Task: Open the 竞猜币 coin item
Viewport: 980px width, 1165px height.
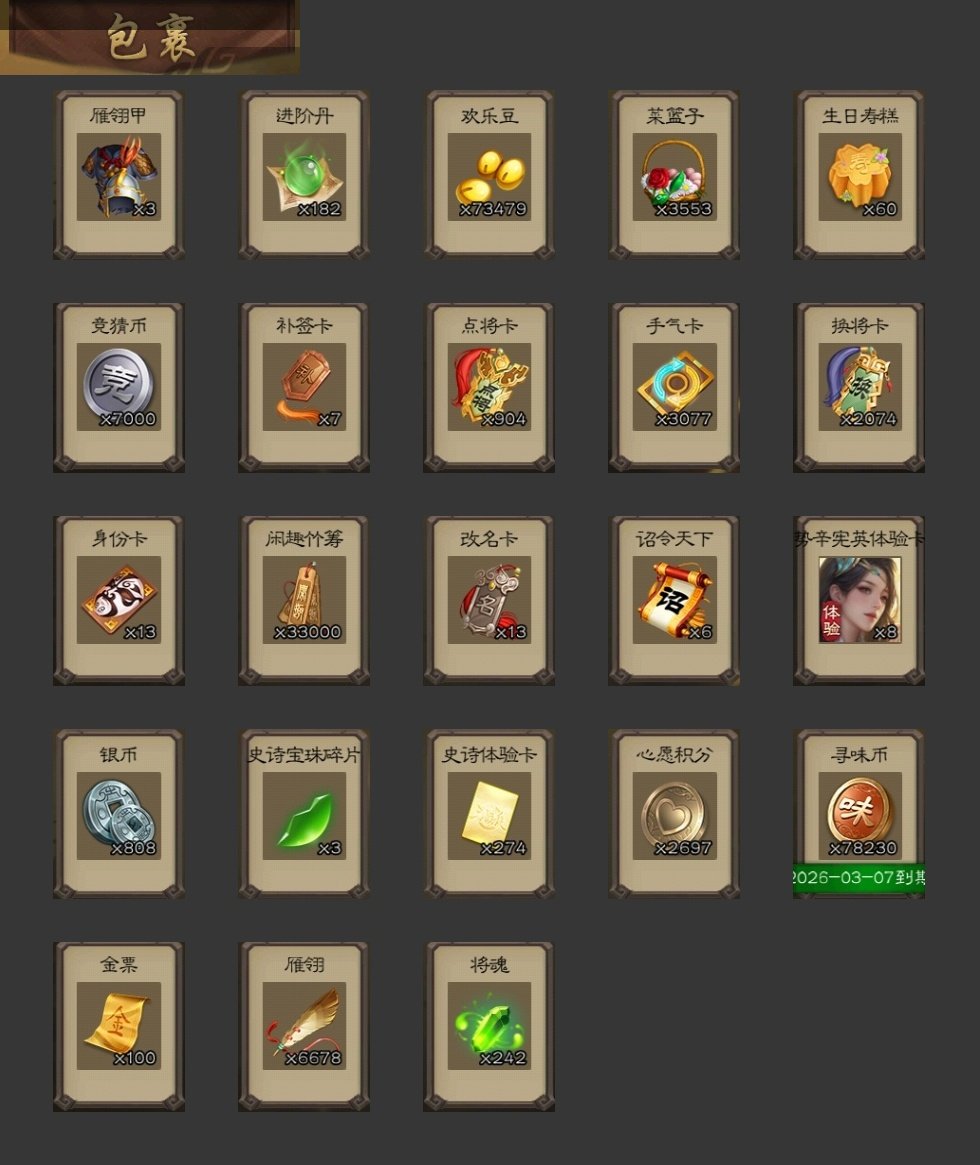Action: (119, 388)
